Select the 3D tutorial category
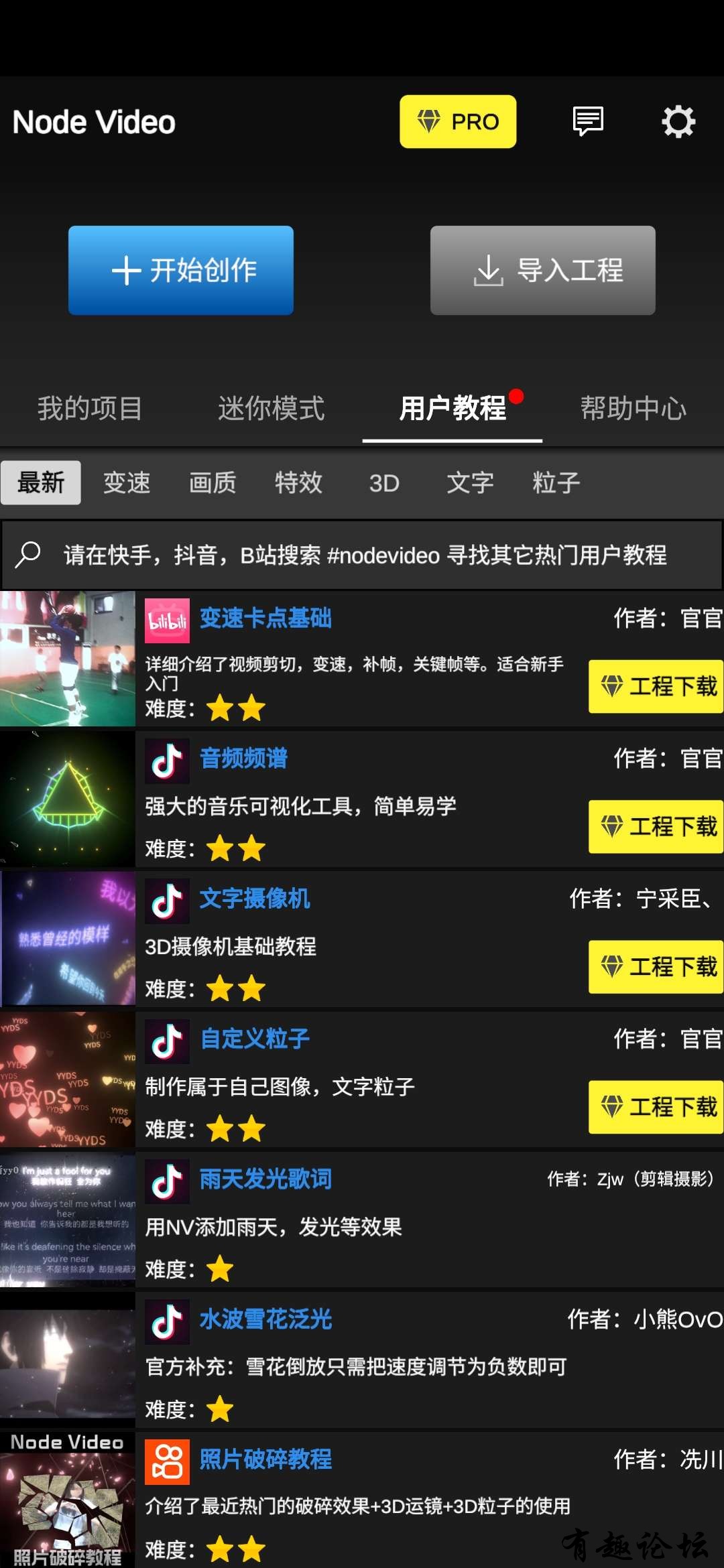Image resolution: width=724 pixels, height=1568 pixels. 384,482
